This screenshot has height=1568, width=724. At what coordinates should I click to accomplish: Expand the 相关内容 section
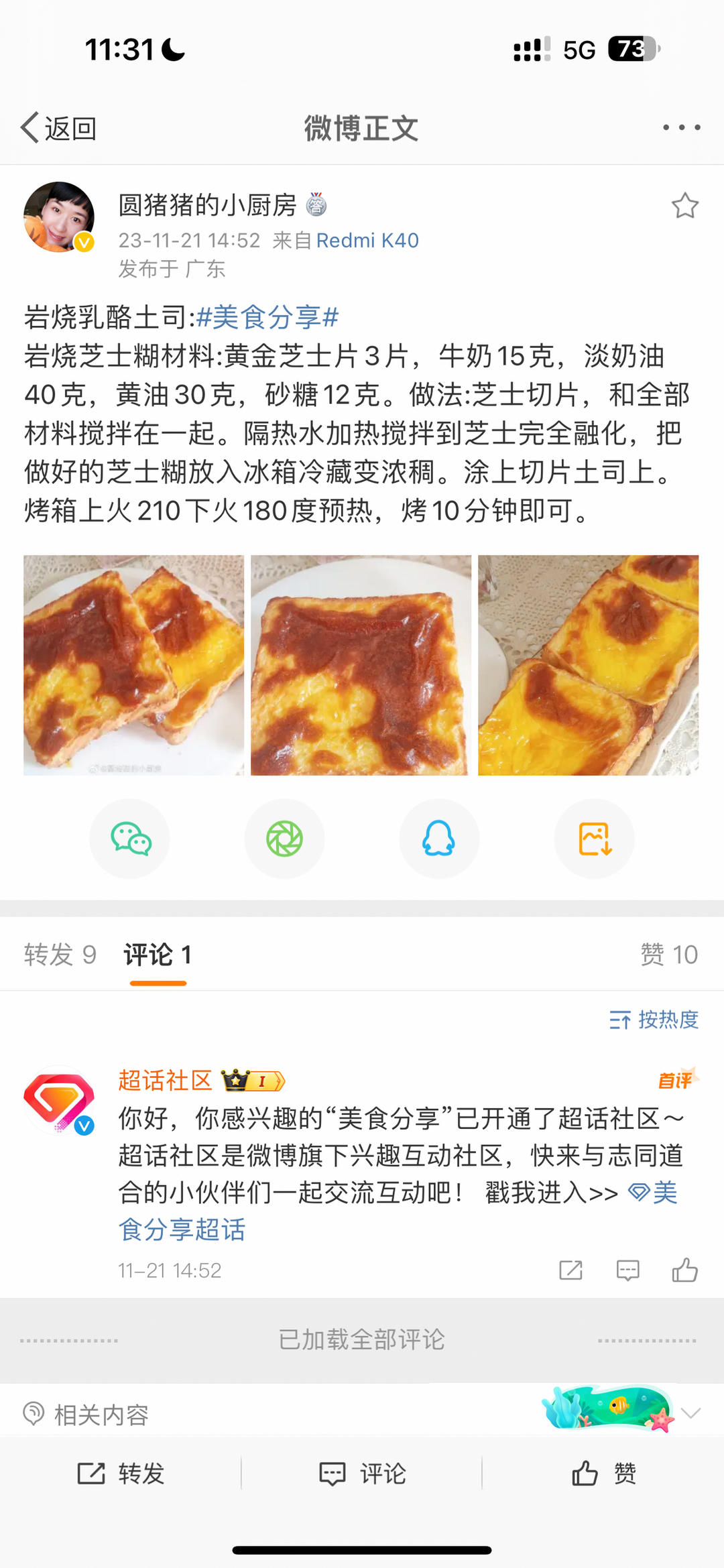(690, 1413)
